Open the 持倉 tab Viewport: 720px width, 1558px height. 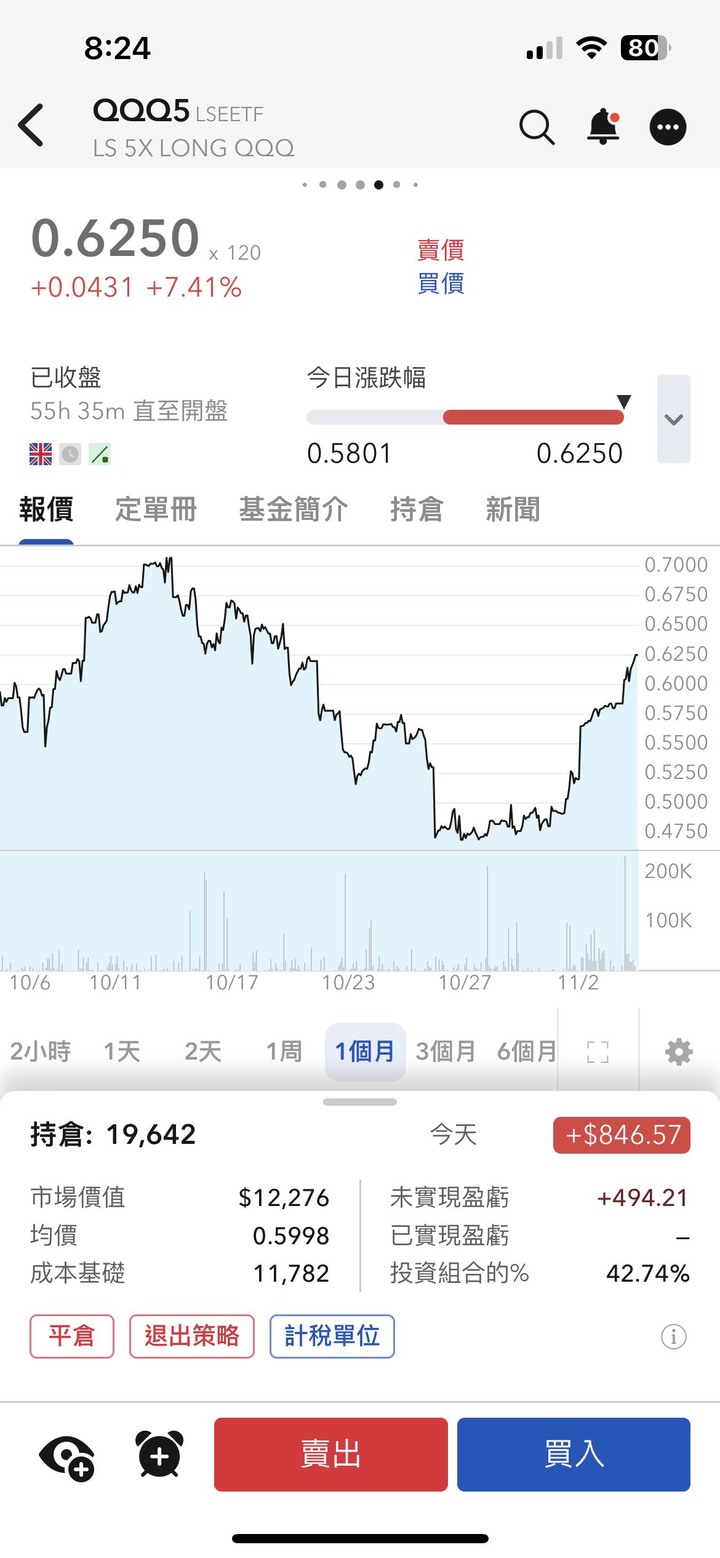416,509
